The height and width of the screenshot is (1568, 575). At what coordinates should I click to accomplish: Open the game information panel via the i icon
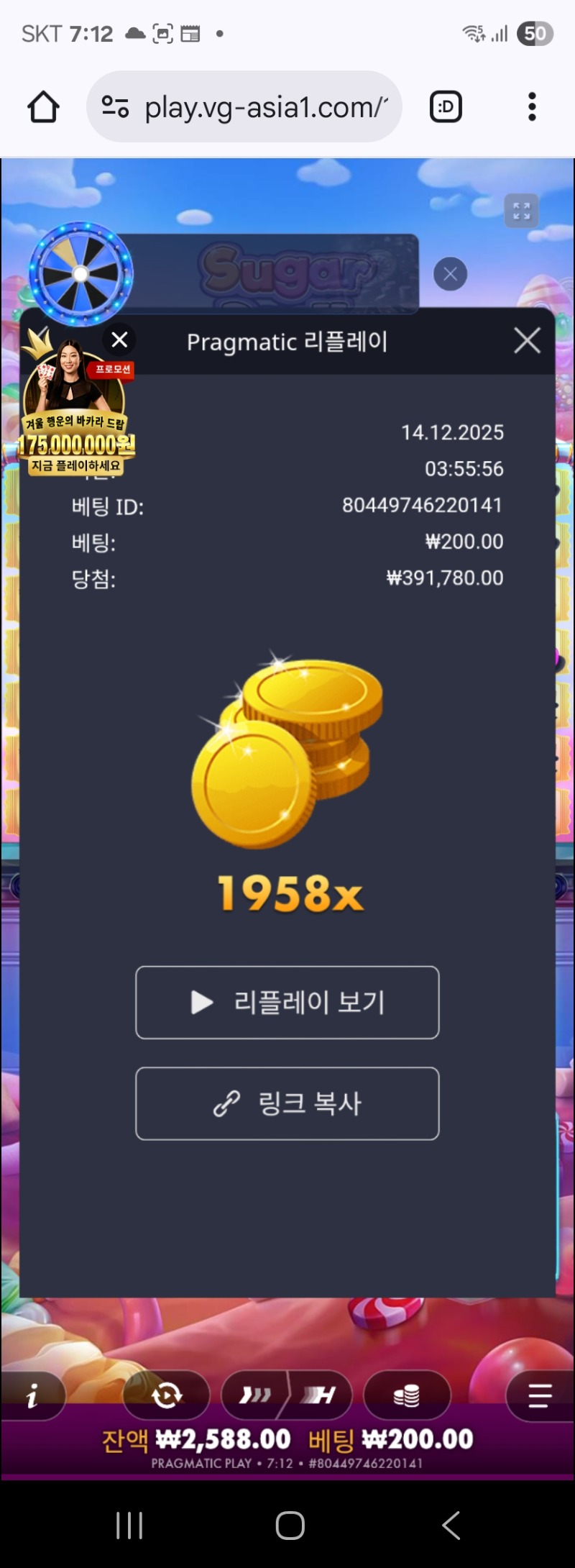(32, 1395)
